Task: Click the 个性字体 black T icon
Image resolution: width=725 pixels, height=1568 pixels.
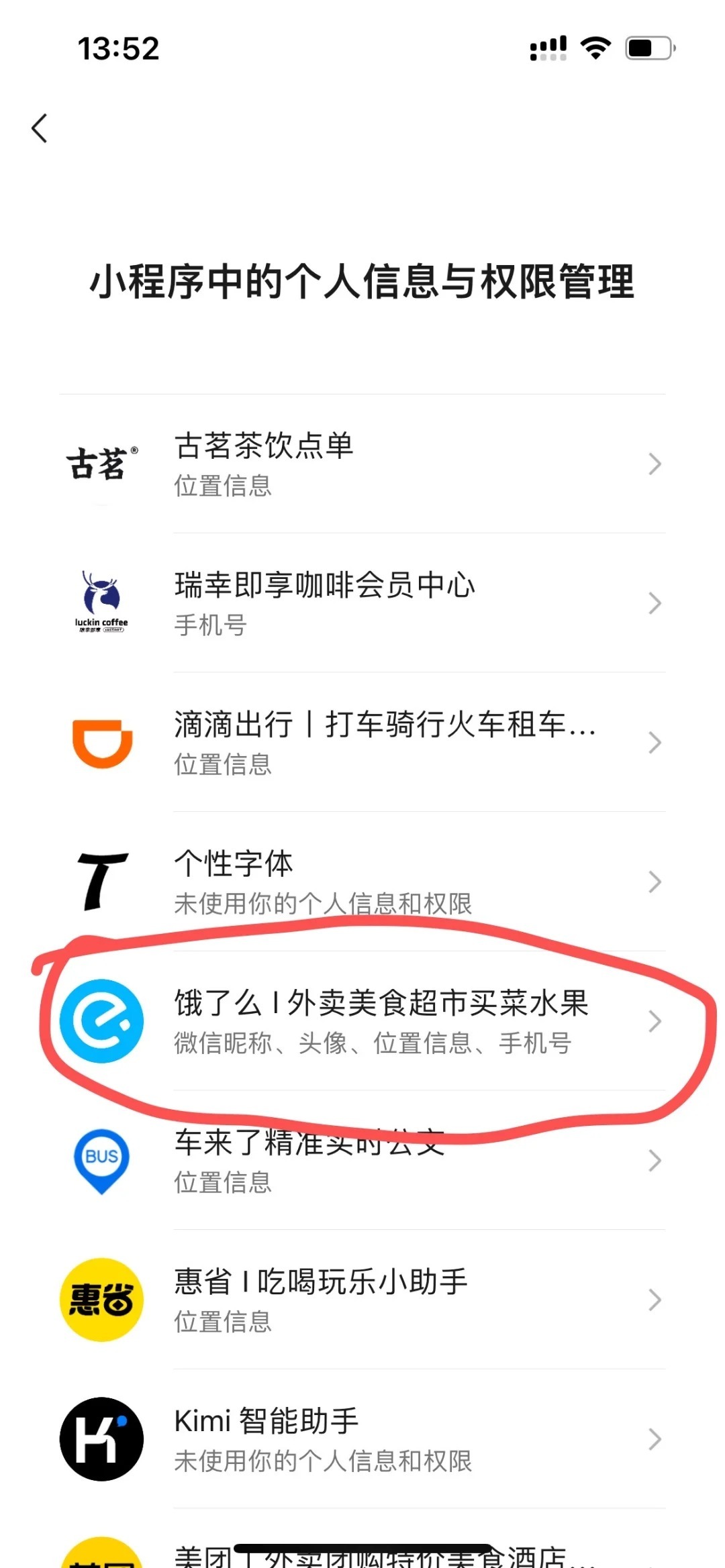Action: click(x=101, y=882)
